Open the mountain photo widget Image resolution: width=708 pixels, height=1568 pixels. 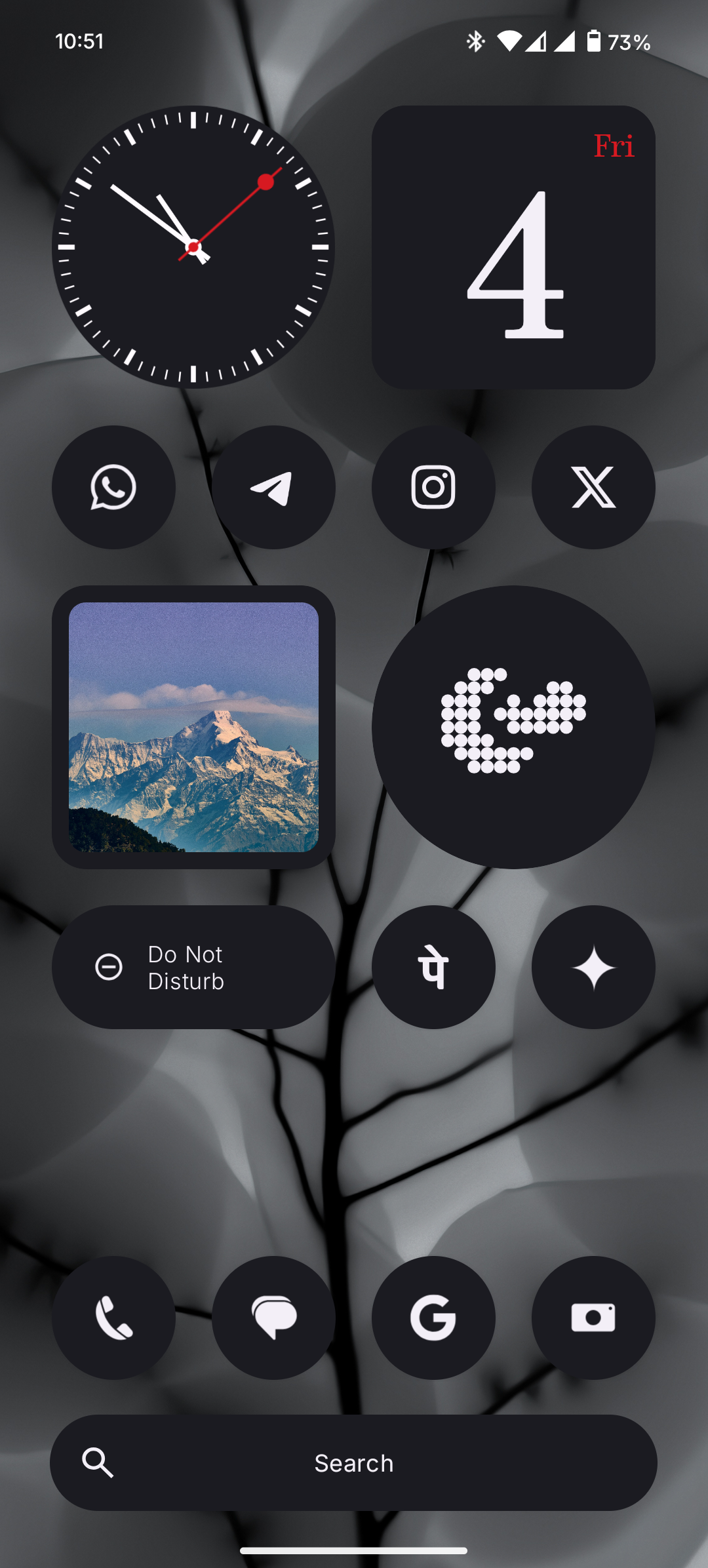193,727
